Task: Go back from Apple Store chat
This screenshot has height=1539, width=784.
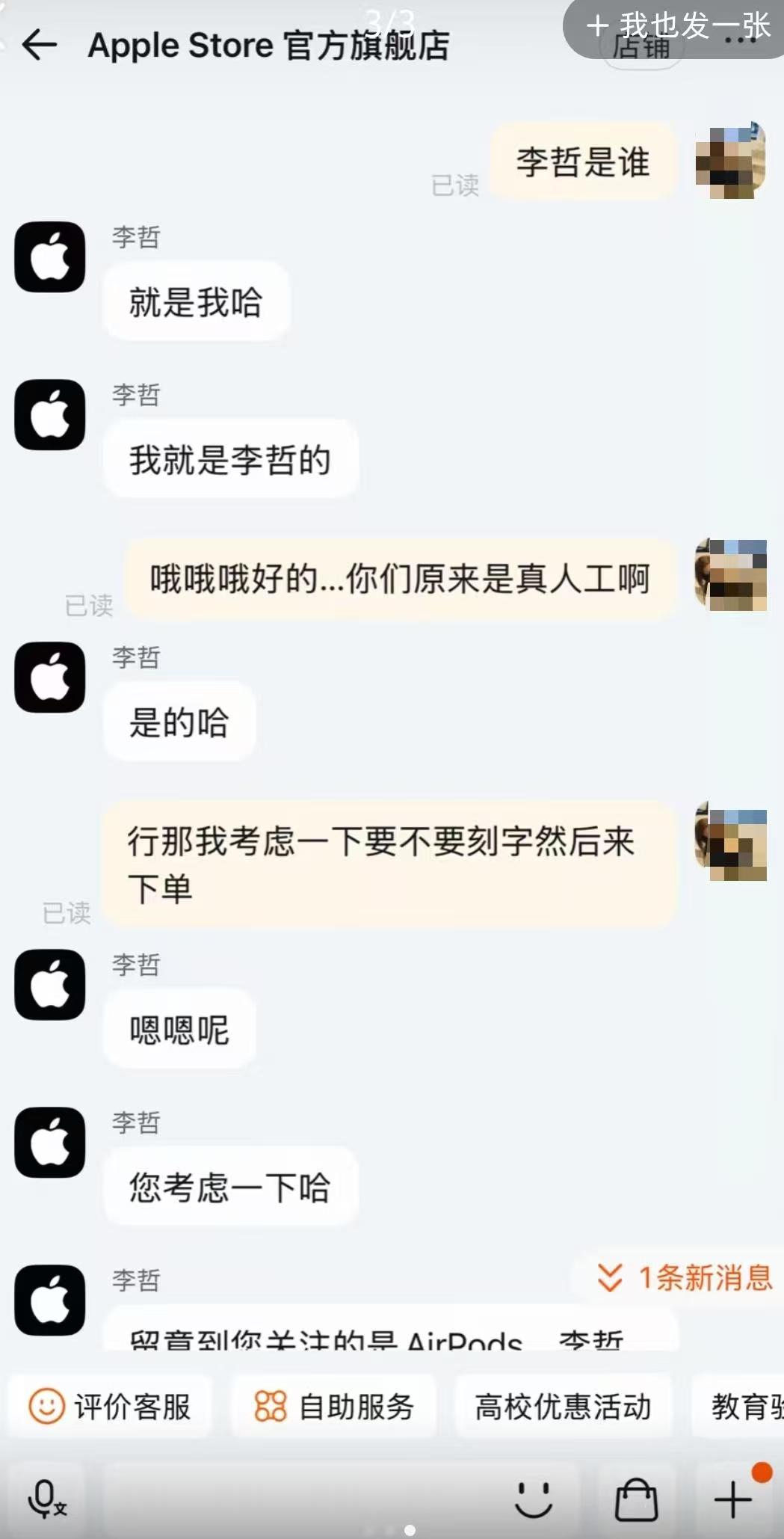Action: 40,45
